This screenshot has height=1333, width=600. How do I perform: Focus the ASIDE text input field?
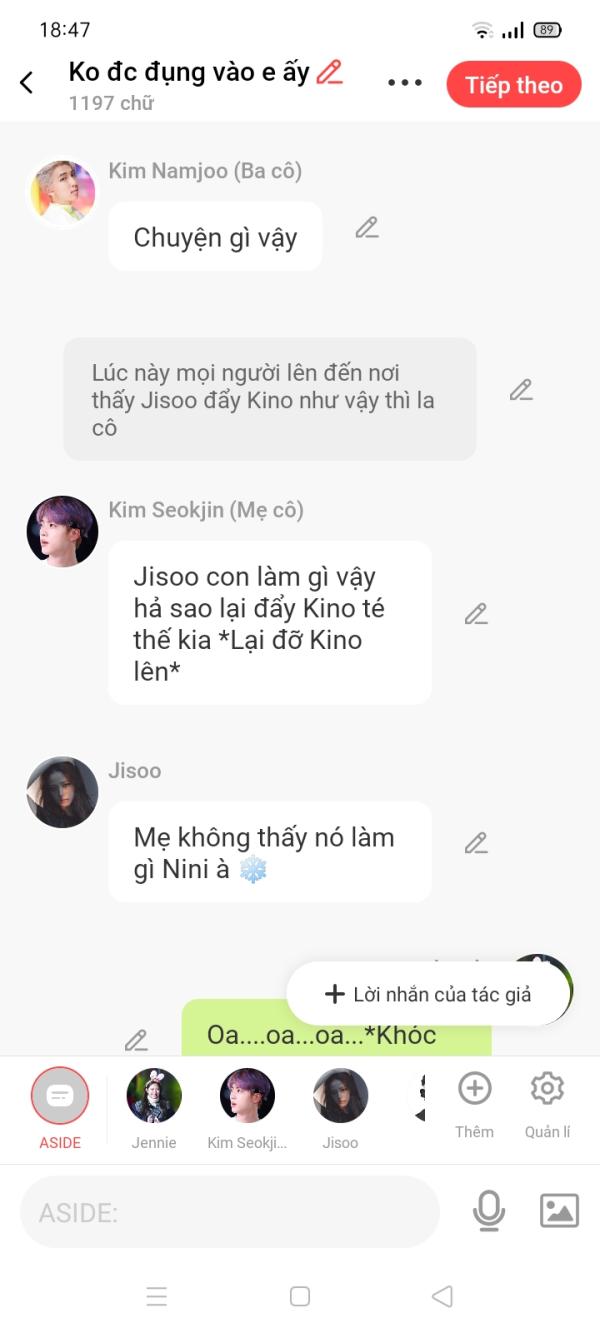230,1212
